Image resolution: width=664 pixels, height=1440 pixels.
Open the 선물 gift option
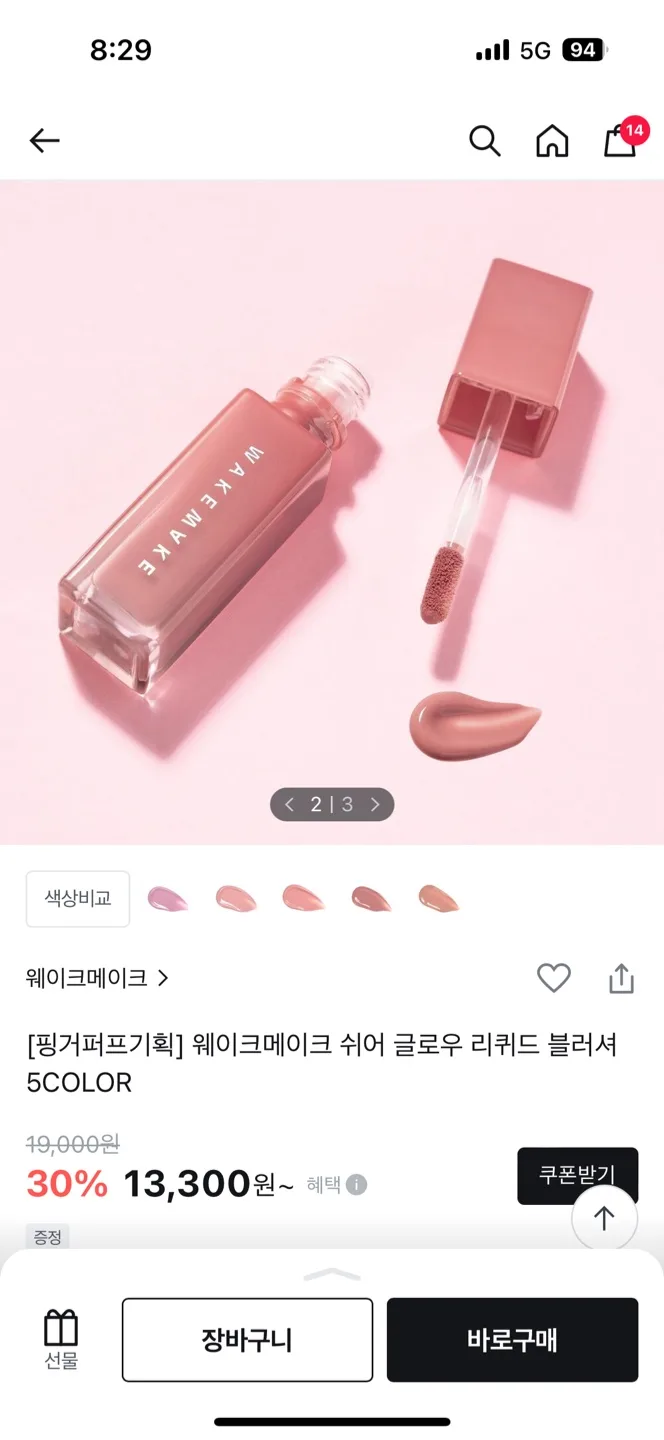(x=61, y=1340)
